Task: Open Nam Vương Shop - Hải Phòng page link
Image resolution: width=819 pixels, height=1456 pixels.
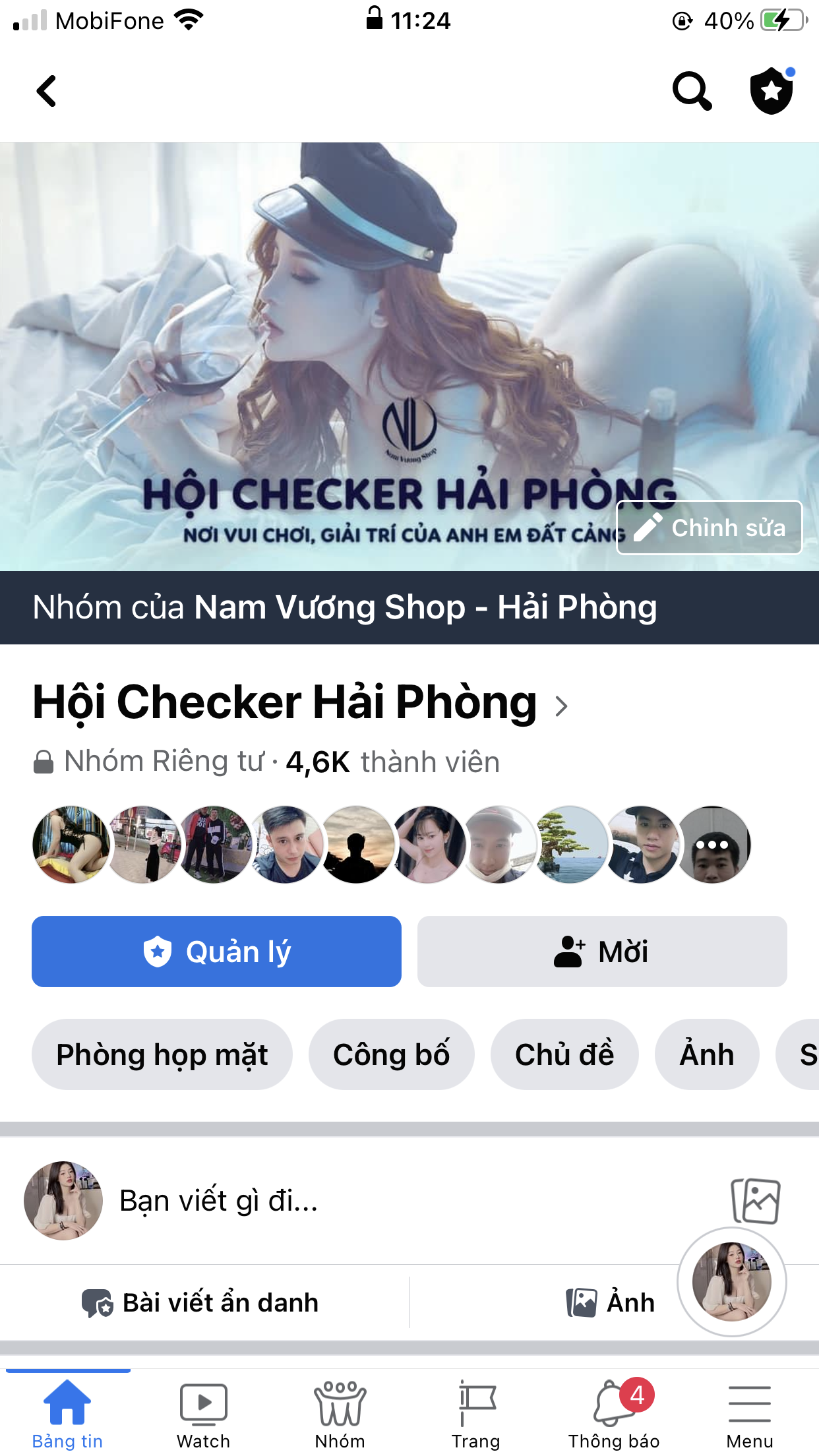Action: (x=425, y=607)
